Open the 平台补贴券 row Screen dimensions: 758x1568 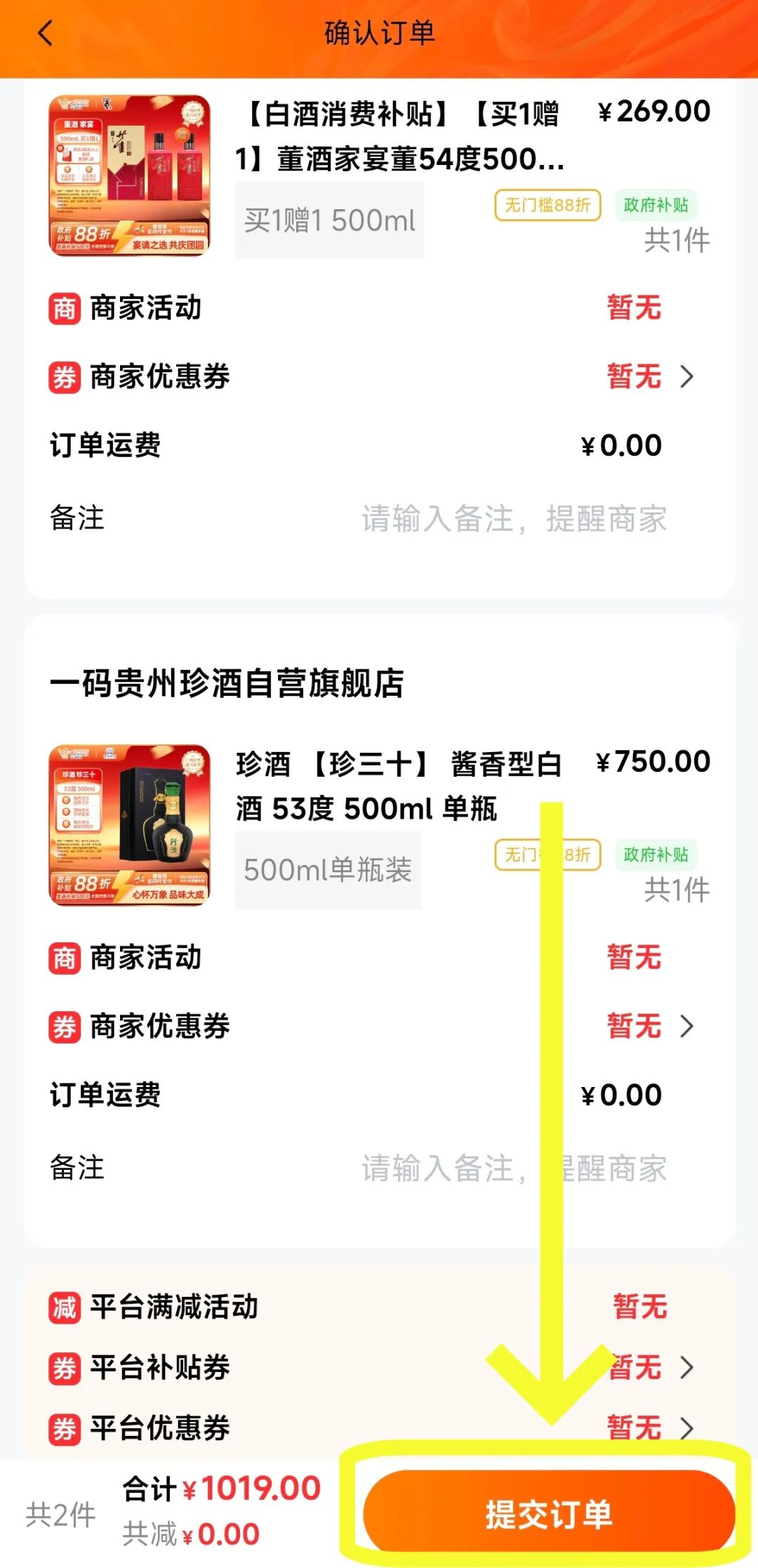tap(650, 1367)
